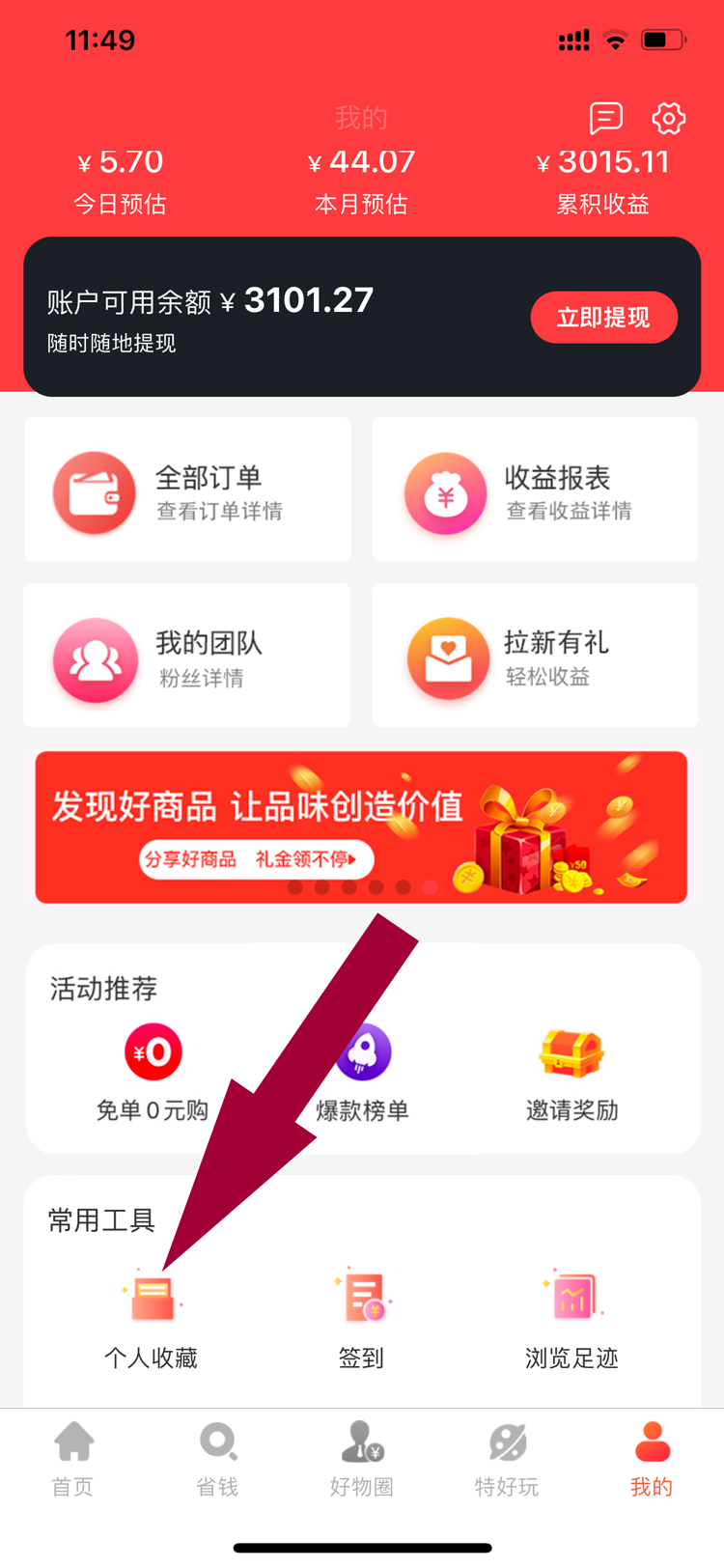Open the 发现好商品 promotional banner
The height and width of the screenshot is (1568, 724).
tap(361, 827)
